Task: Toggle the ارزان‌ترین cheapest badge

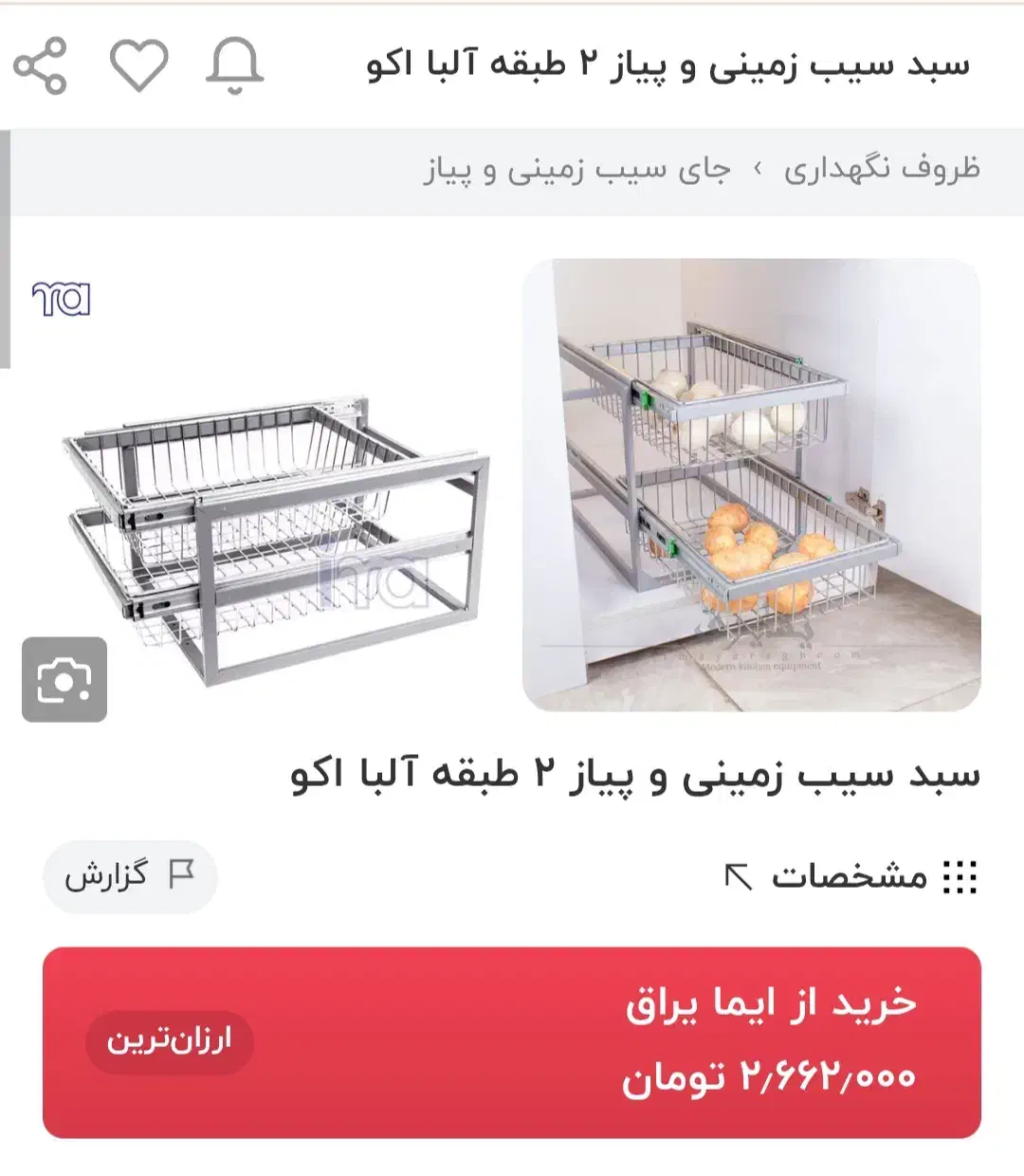Action: [x=169, y=1044]
